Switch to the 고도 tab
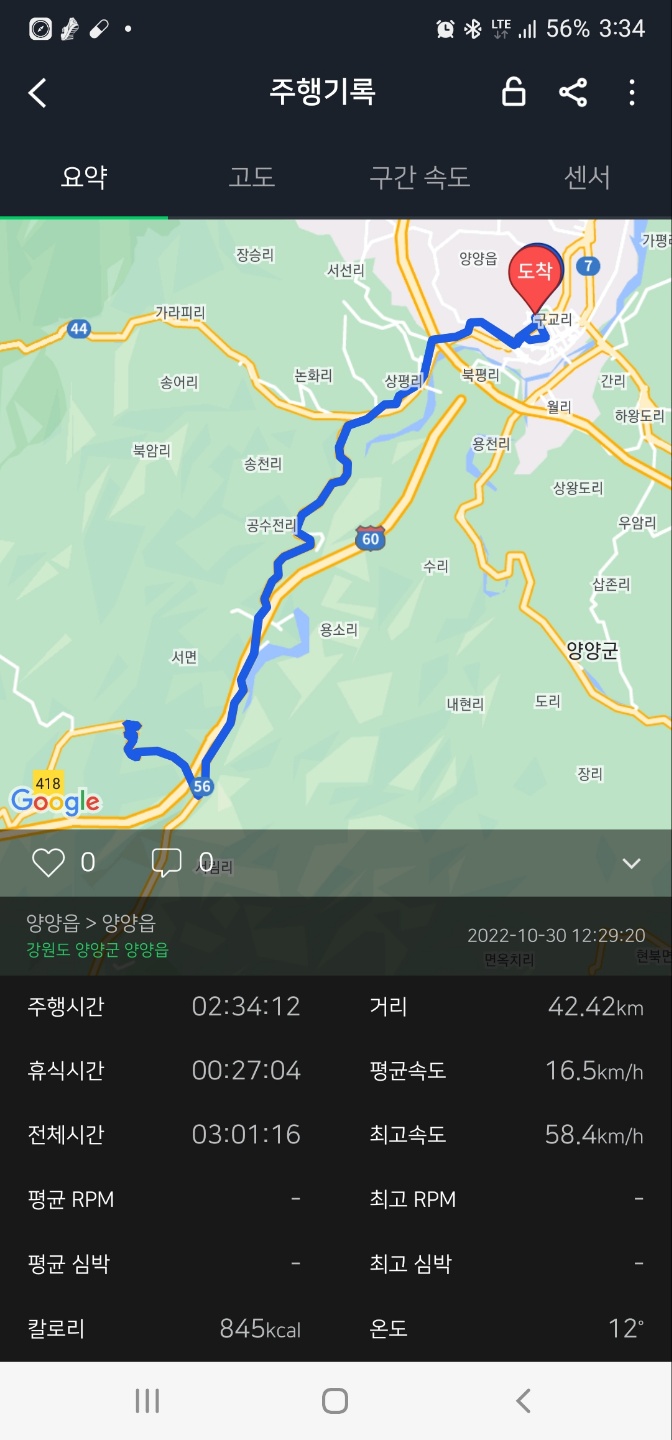 click(252, 178)
